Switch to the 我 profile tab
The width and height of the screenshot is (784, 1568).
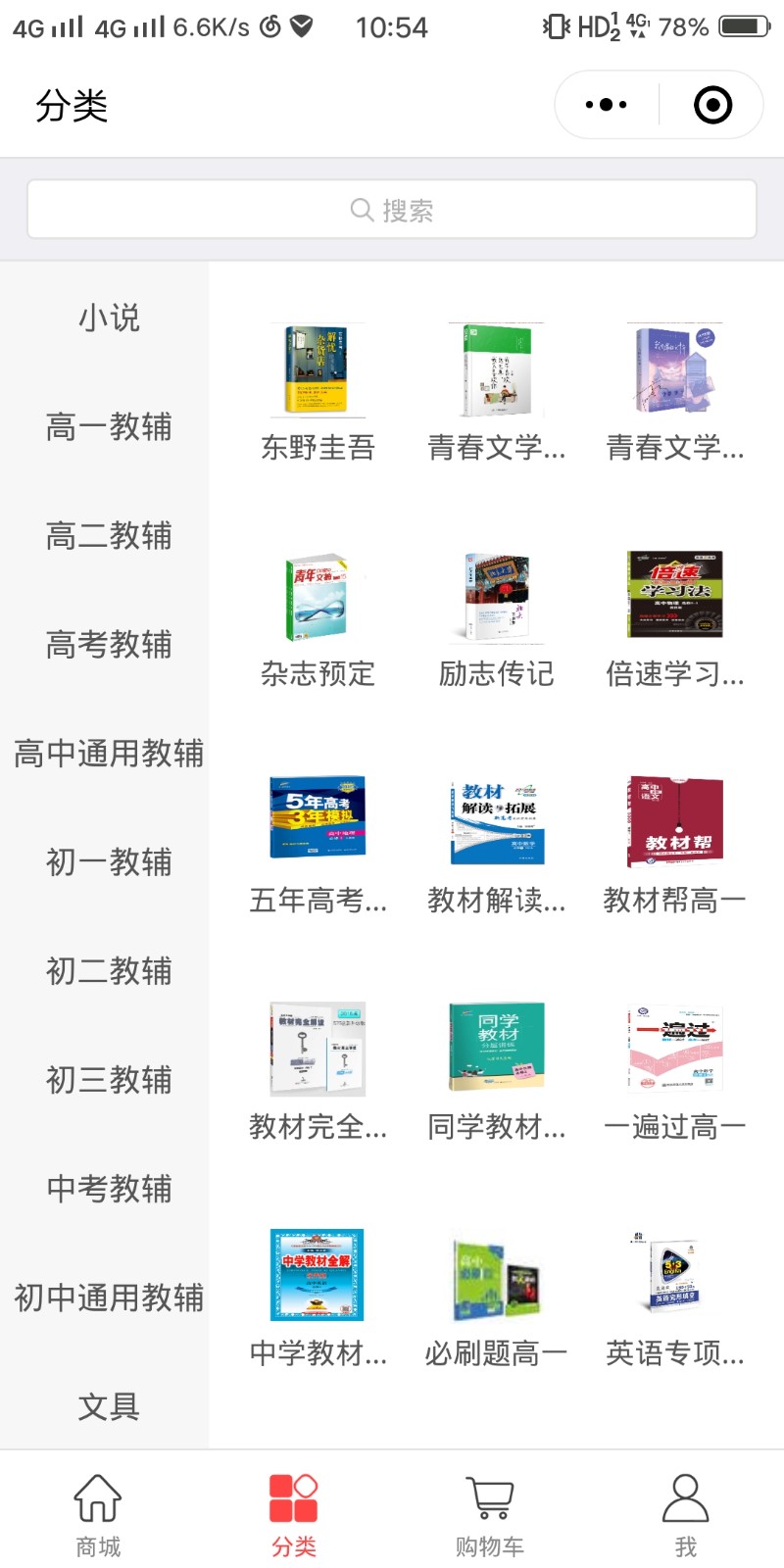(x=686, y=1514)
